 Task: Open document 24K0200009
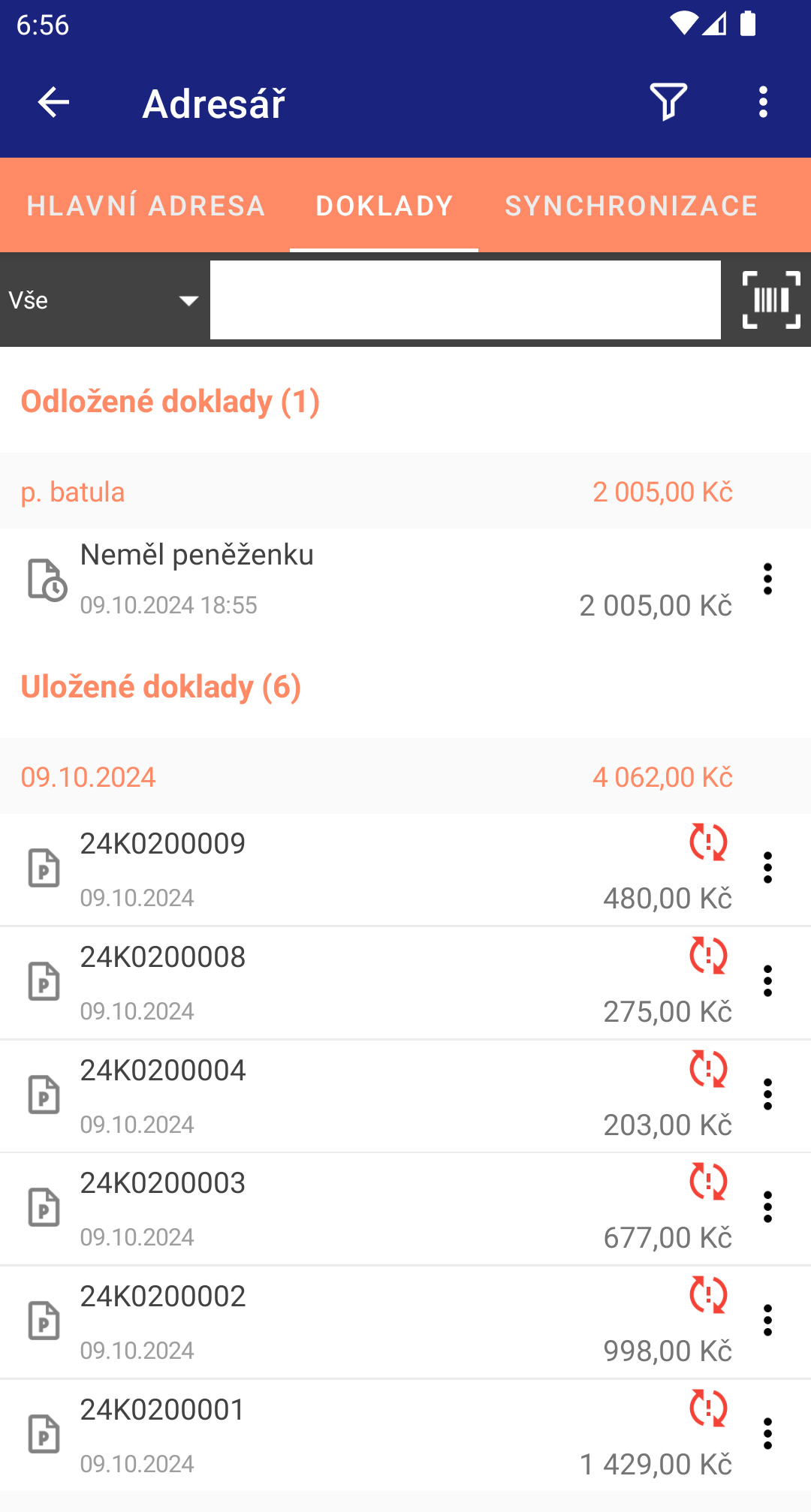coord(375,869)
